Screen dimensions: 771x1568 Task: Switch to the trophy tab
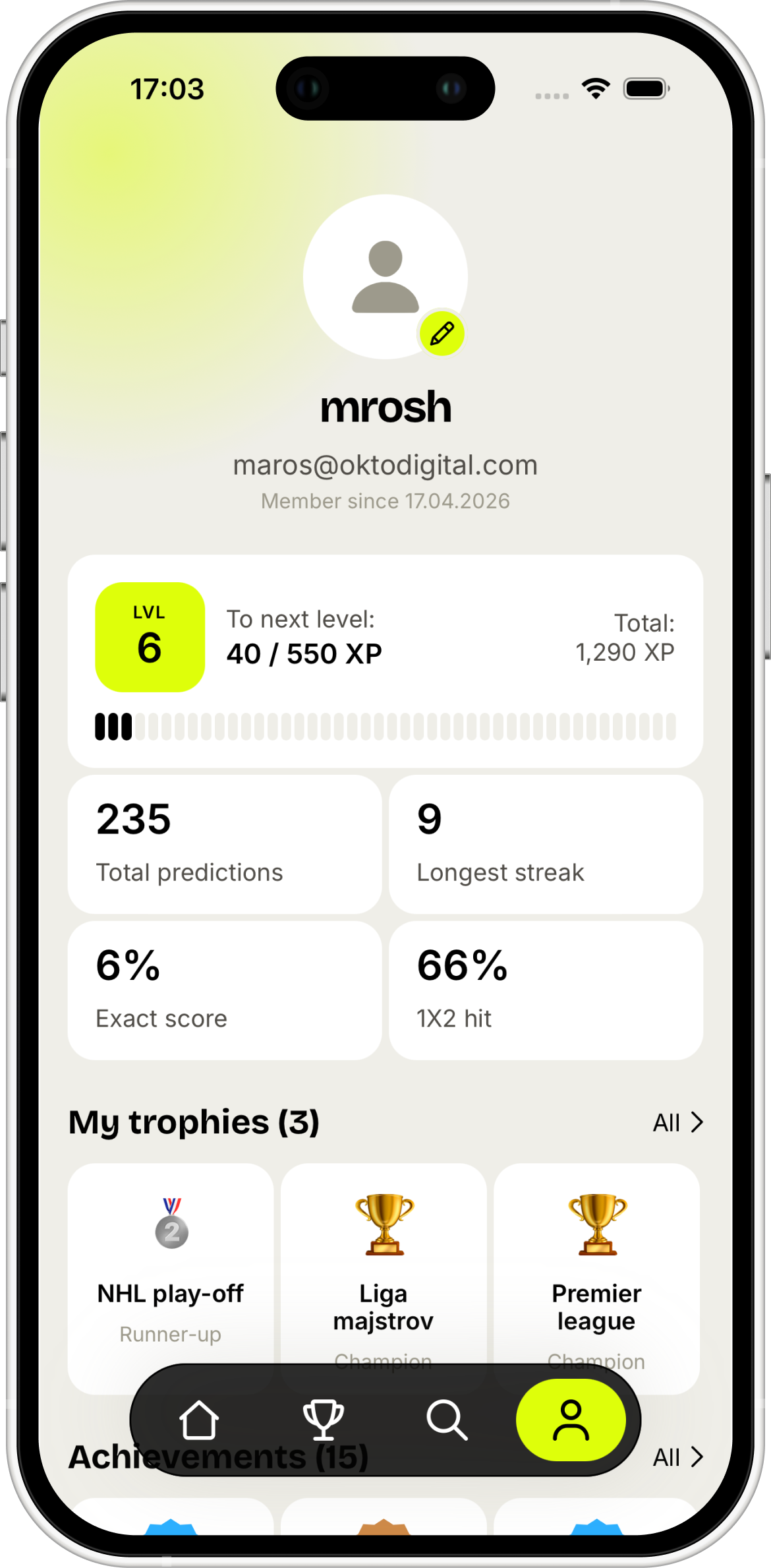click(323, 1420)
